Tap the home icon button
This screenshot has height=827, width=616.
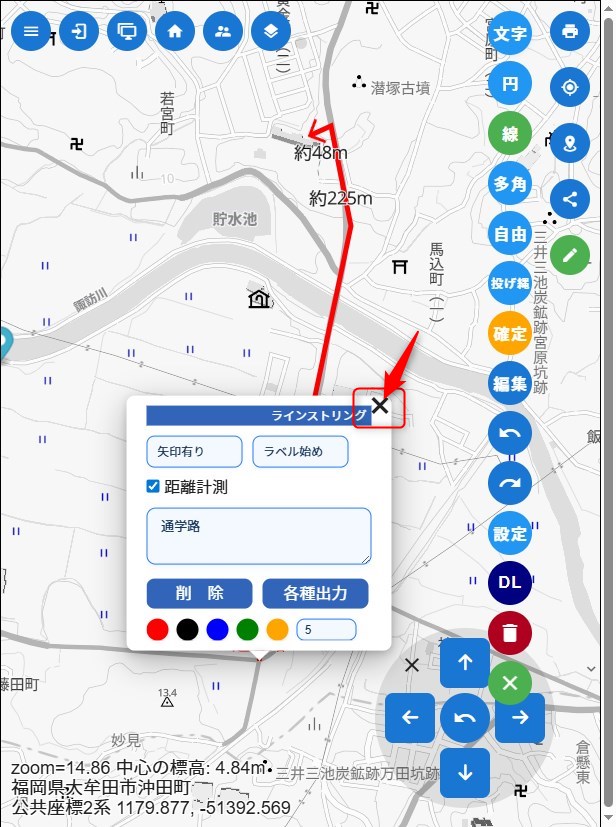click(x=175, y=31)
